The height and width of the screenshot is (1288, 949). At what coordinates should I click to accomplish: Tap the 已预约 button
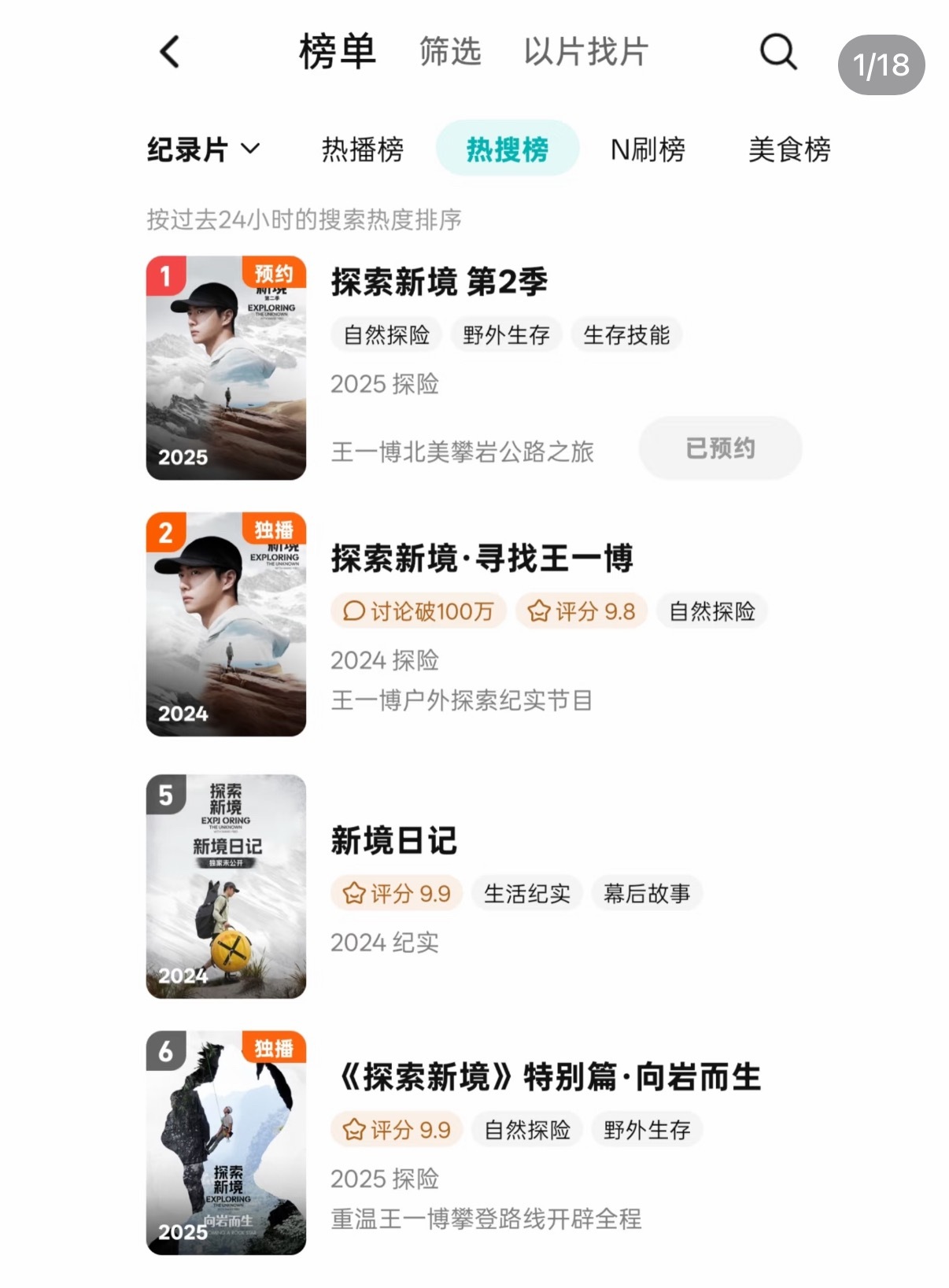(x=719, y=448)
